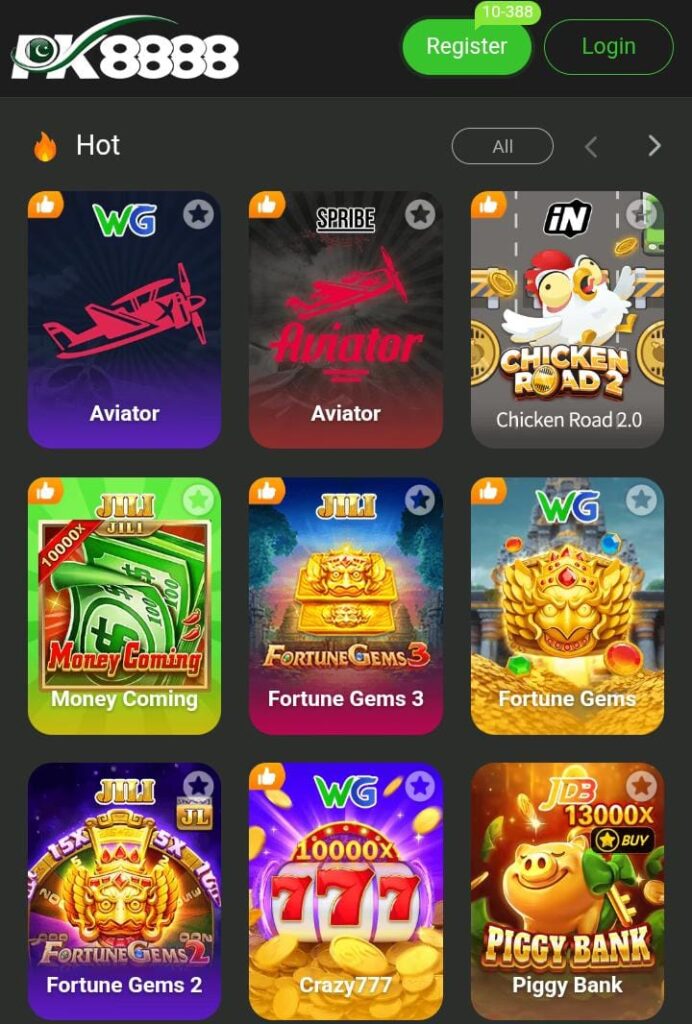Select the WG Fortune Gems game
This screenshot has height=1024, width=692.
tap(567, 606)
